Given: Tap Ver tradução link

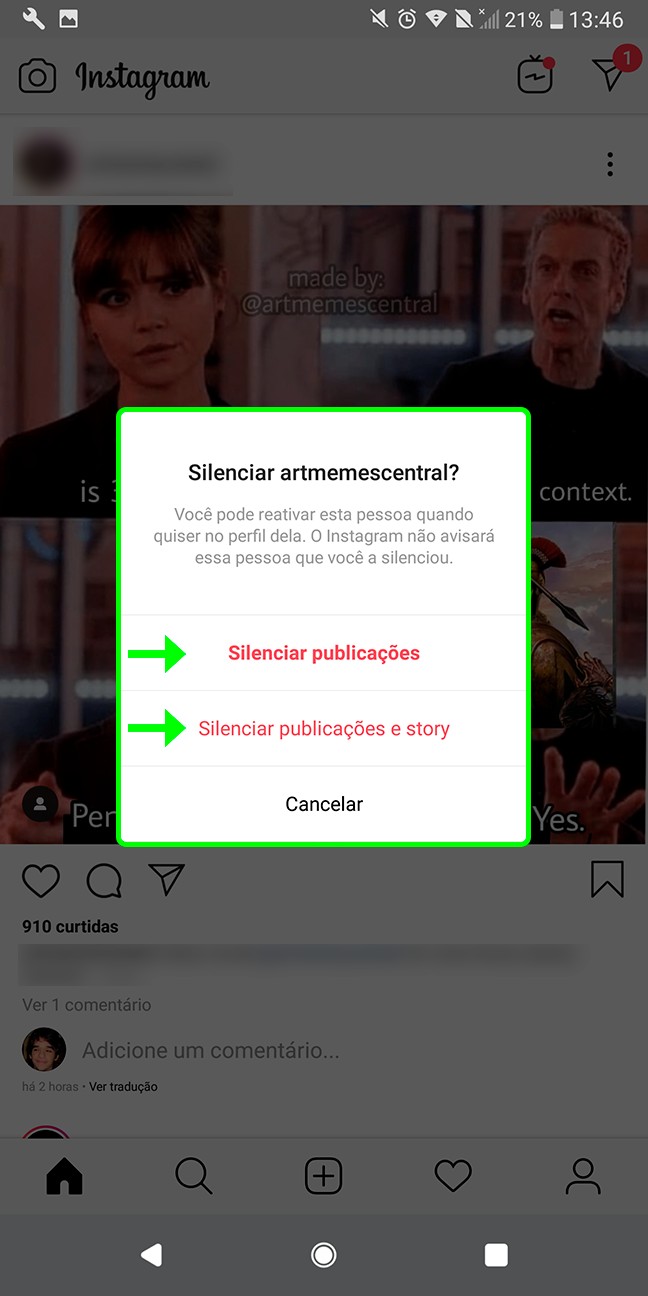Looking at the screenshot, I should coord(123,1086).
